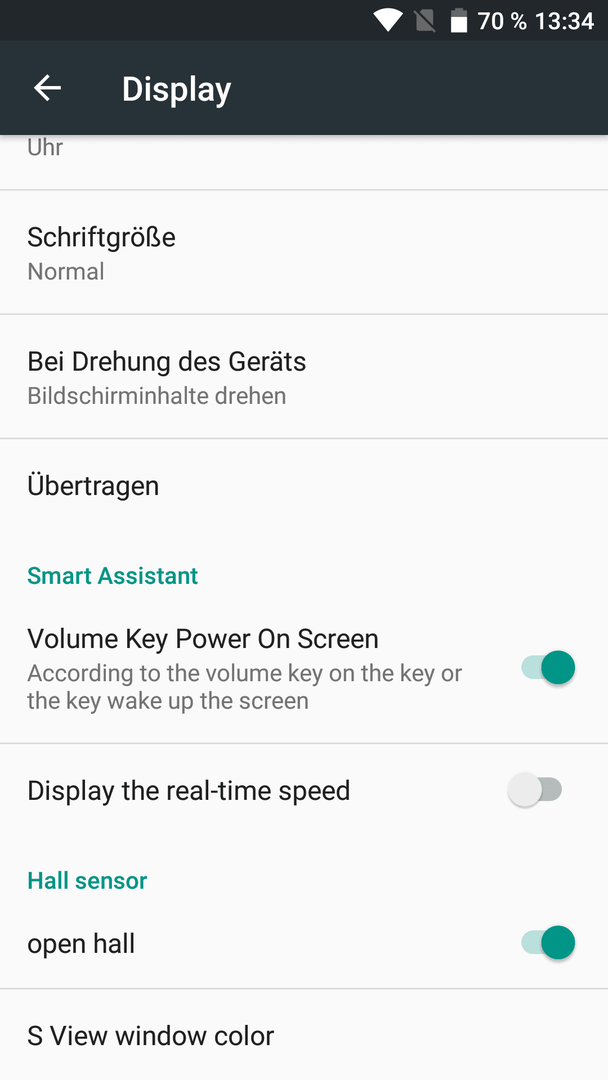Turn off the open hall switch
608x1080 pixels.
tap(547, 942)
